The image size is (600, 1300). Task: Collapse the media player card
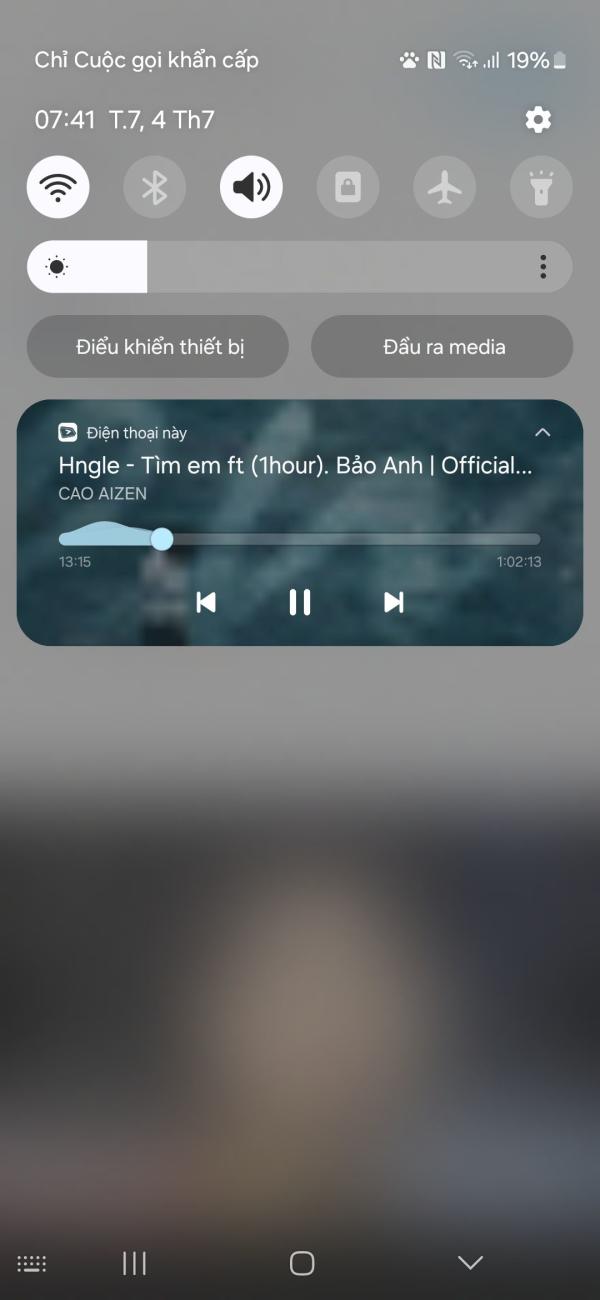click(x=542, y=433)
